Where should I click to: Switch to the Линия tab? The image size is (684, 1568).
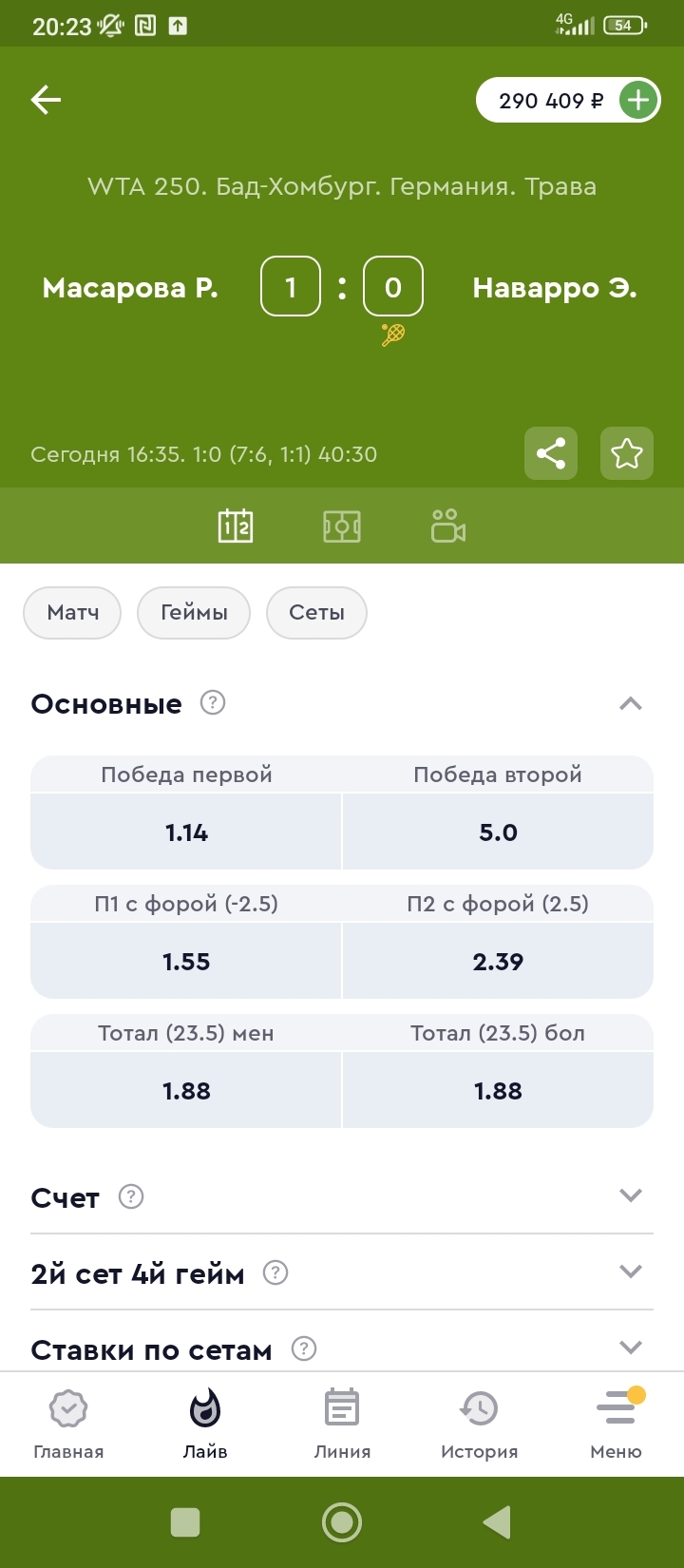(x=342, y=1424)
